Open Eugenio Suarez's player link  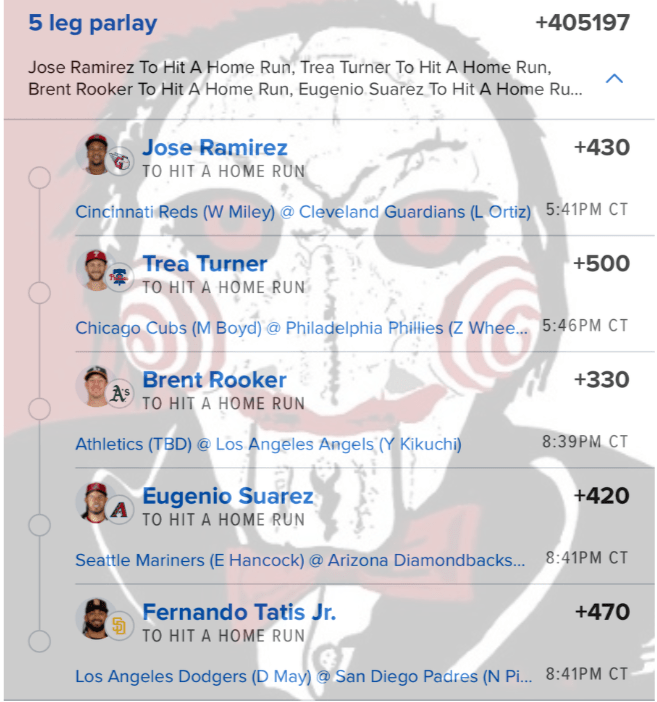click(227, 496)
